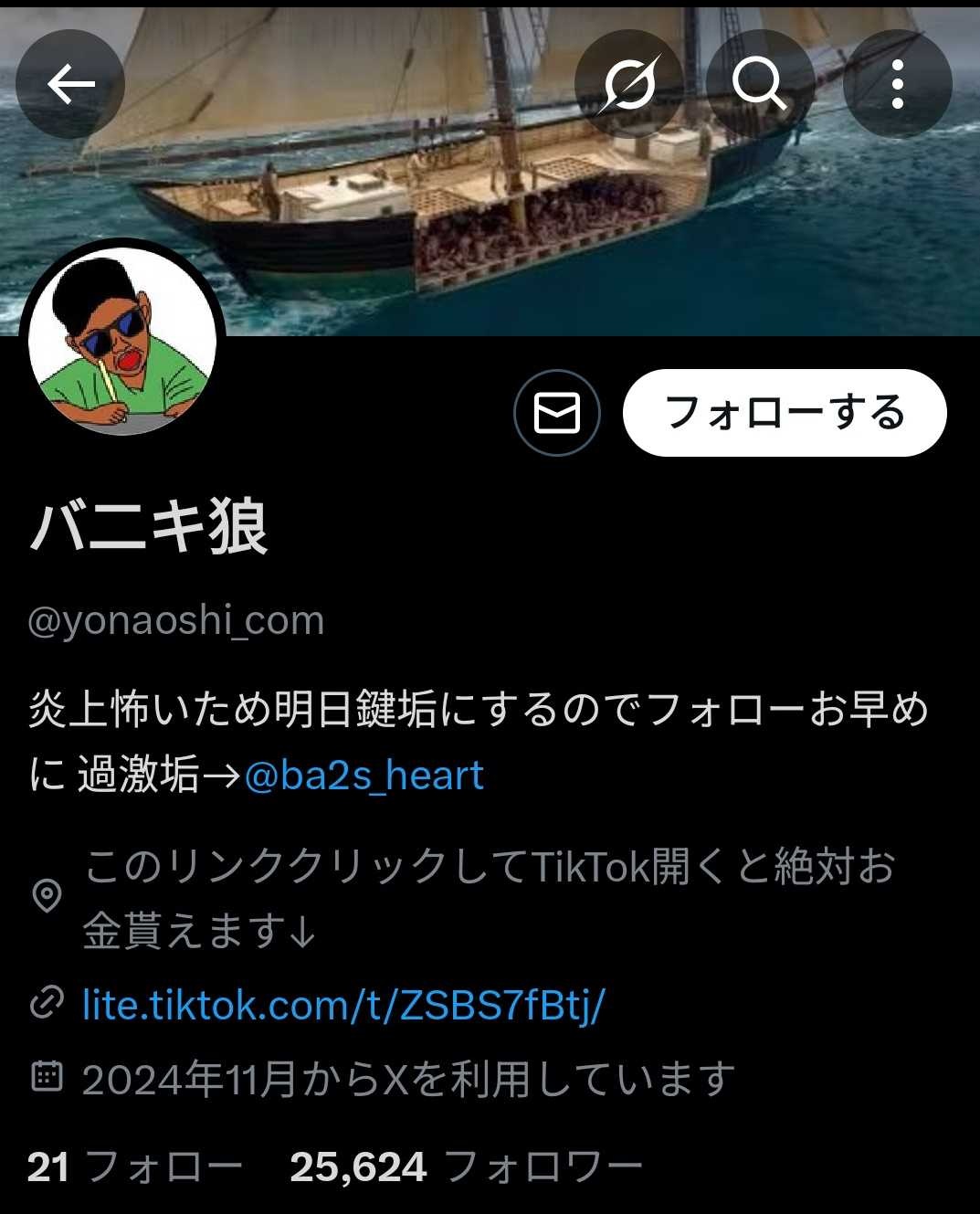Open the Grok icon on profile
Screen dimensions: 980x1214
[628, 85]
